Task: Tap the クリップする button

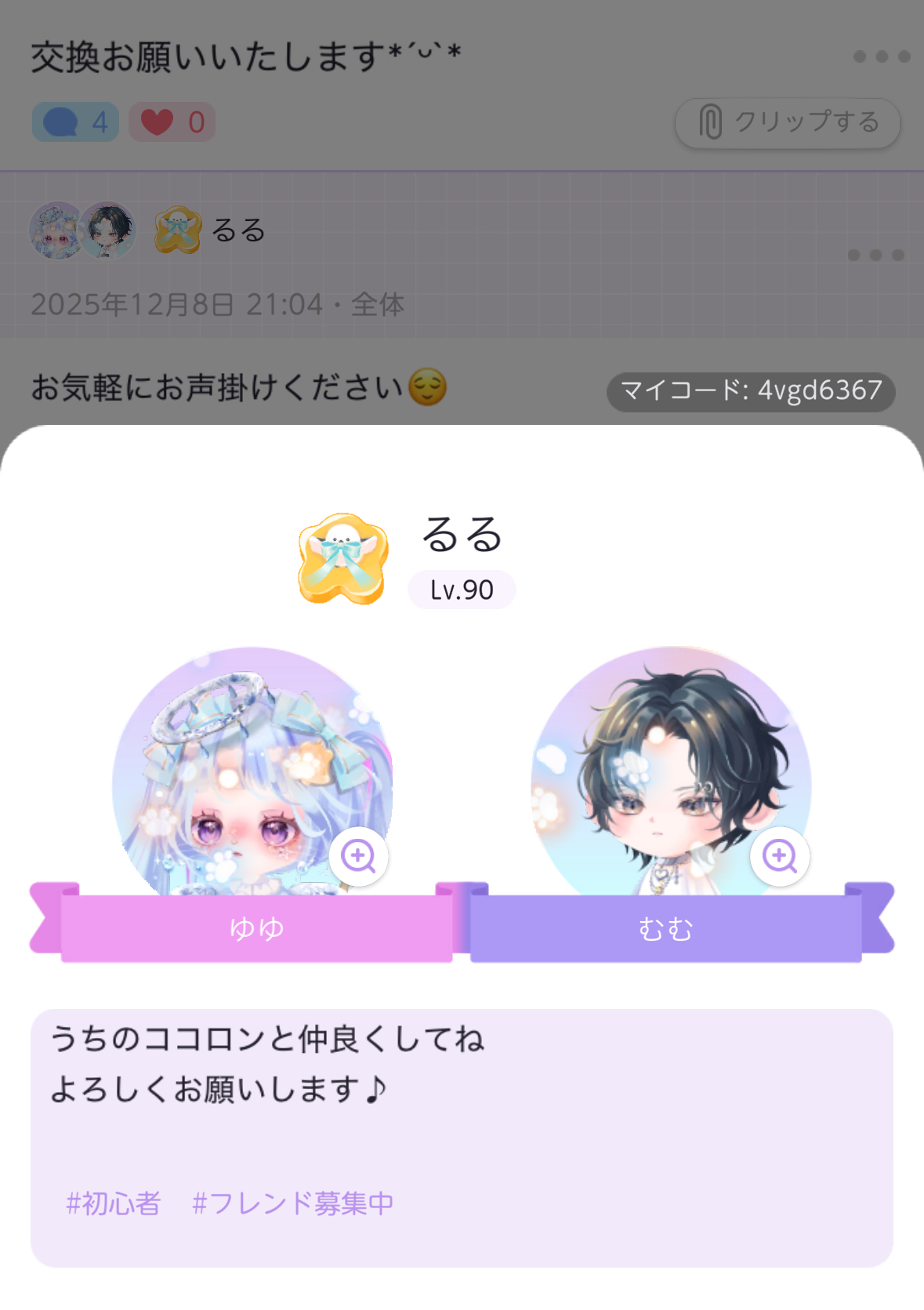Action: point(787,122)
